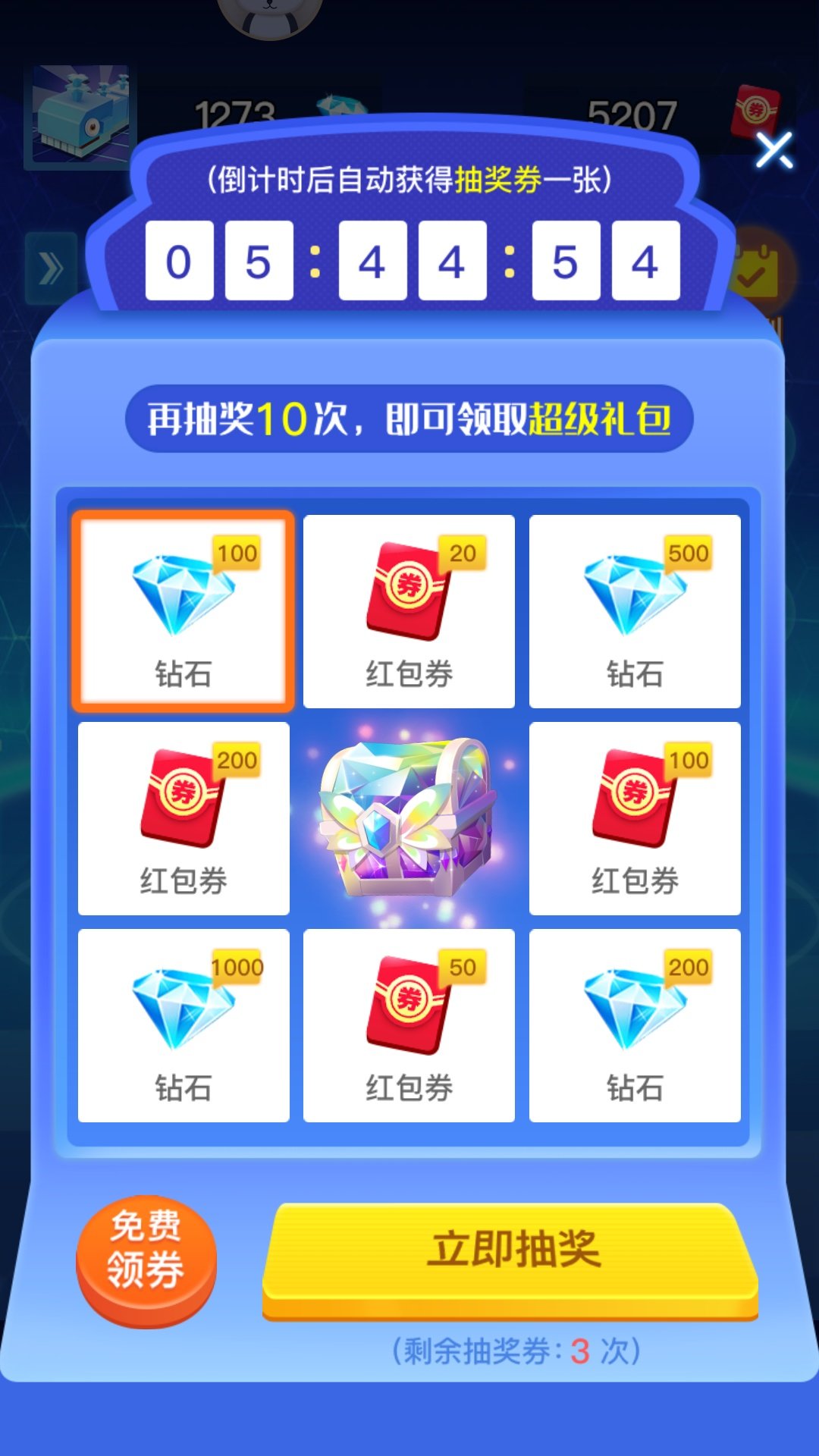Tap 立即抽奖 to draw now
The width and height of the screenshot is (819, 1456).
tap(511, 1252)
